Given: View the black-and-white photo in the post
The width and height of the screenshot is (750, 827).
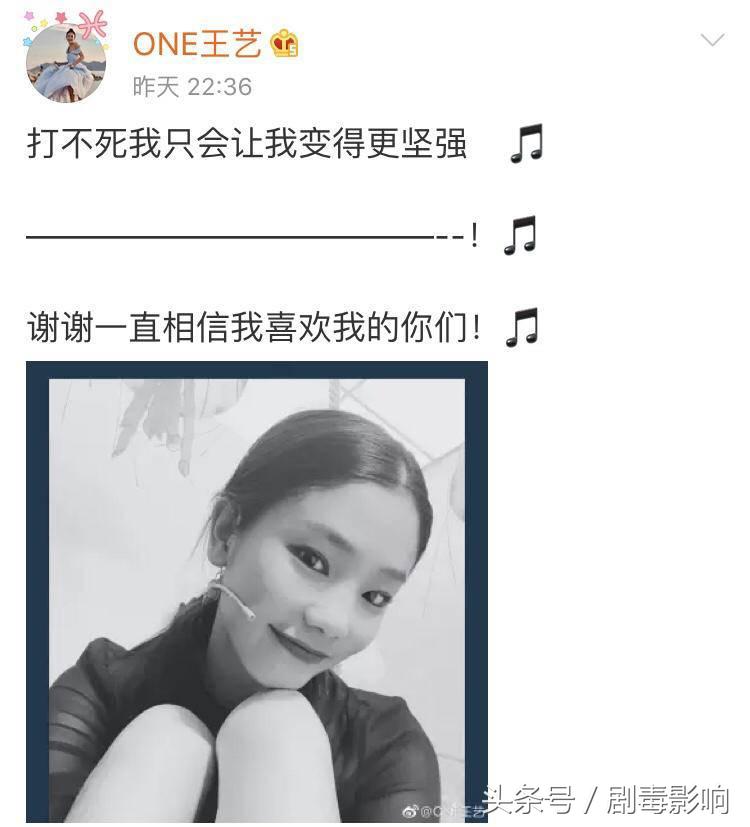Looking at the screenshot, I should [257, 590].
